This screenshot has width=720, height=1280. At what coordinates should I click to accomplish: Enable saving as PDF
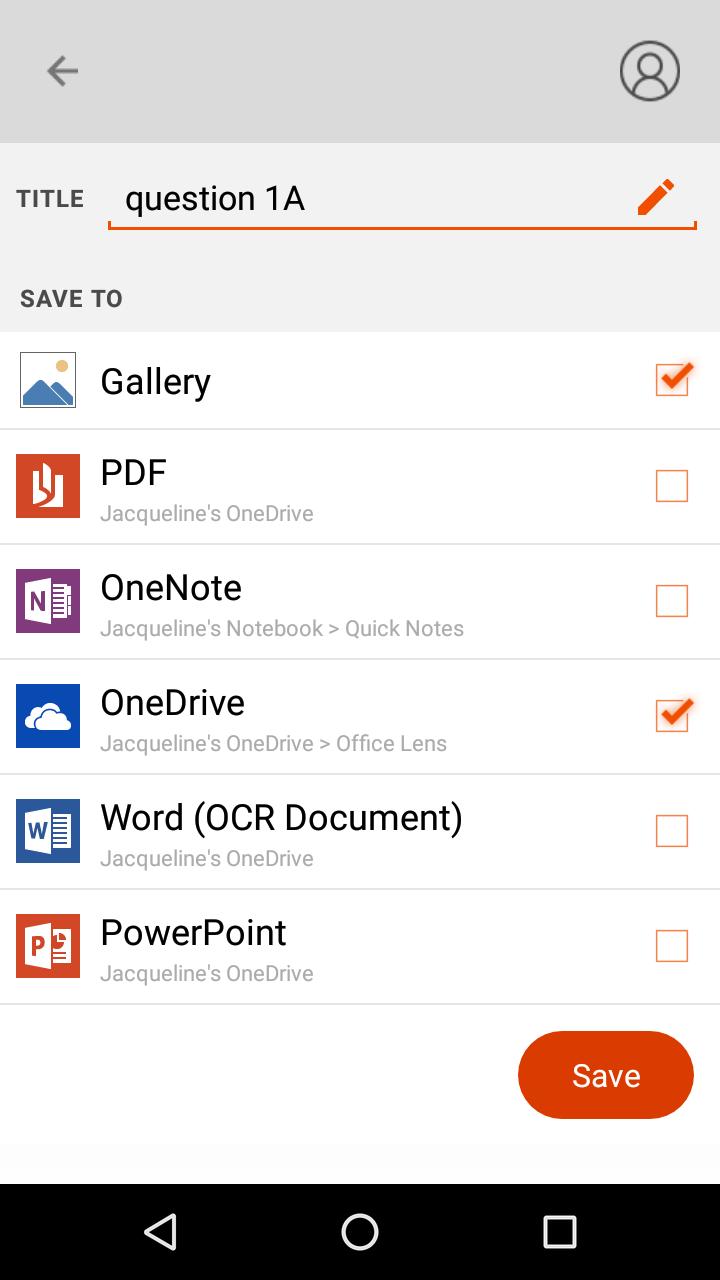pyautogui.click(x=672, y=486)
